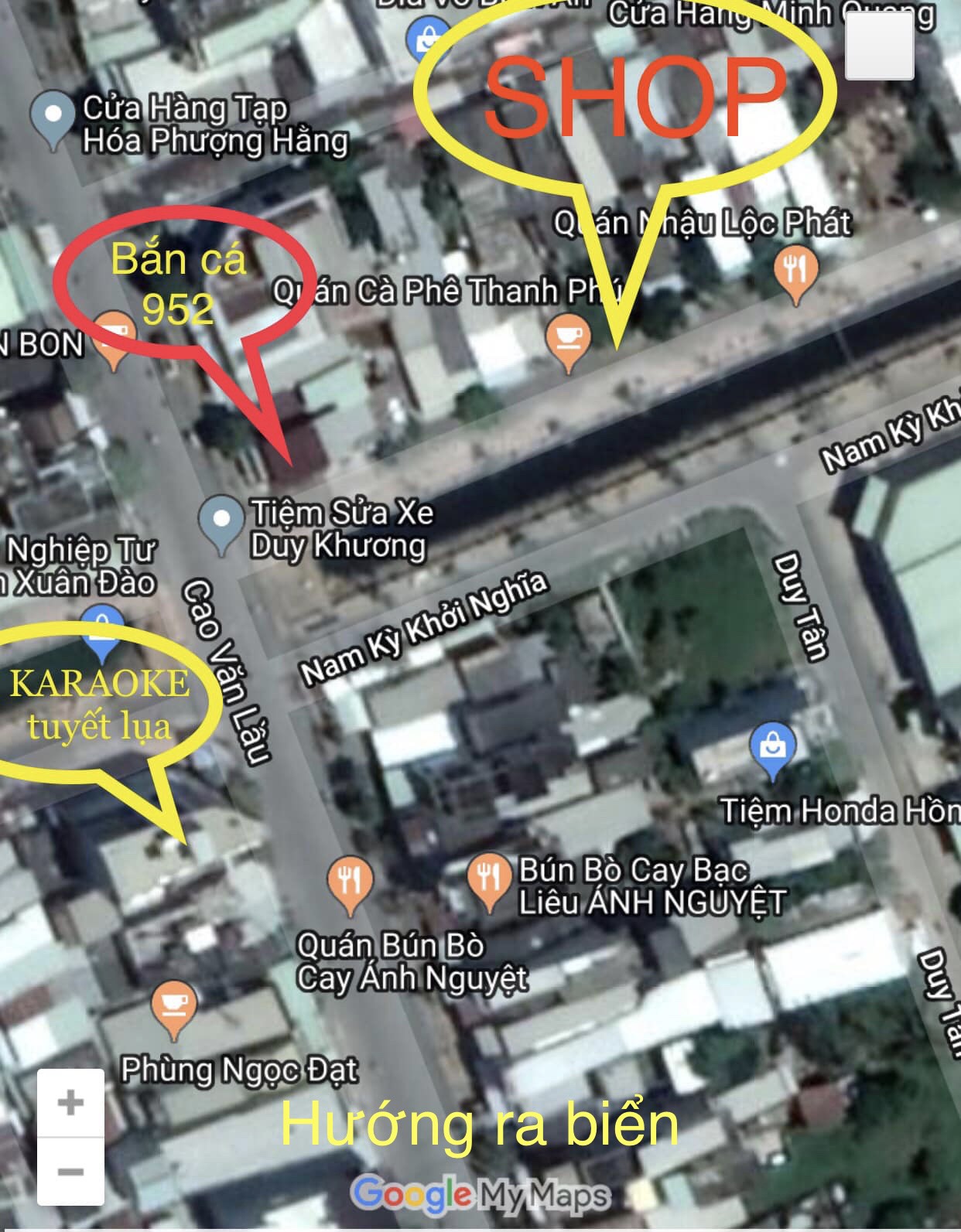The height and width of the screenshot is (1232, 961).
Task: Open the map in fullscreen view
Action: click(x=880, y=46)
